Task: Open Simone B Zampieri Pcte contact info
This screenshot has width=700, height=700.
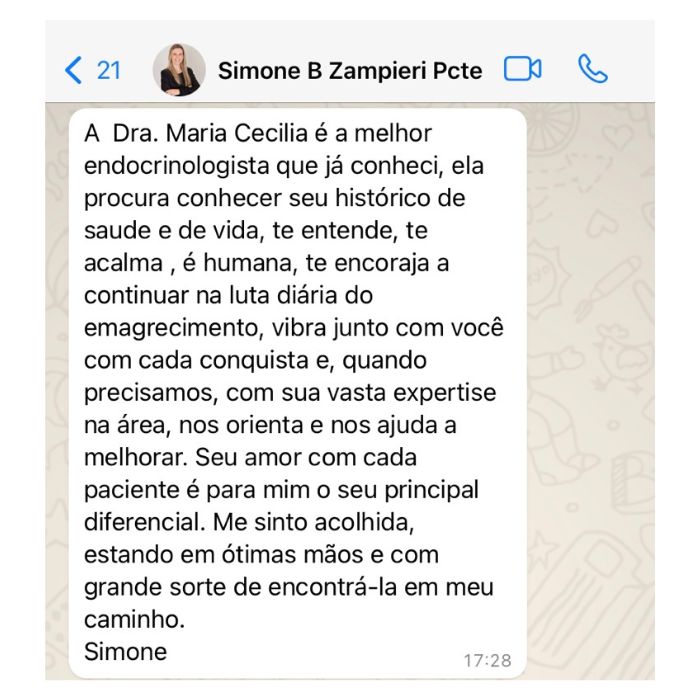Action: (350, 71)
